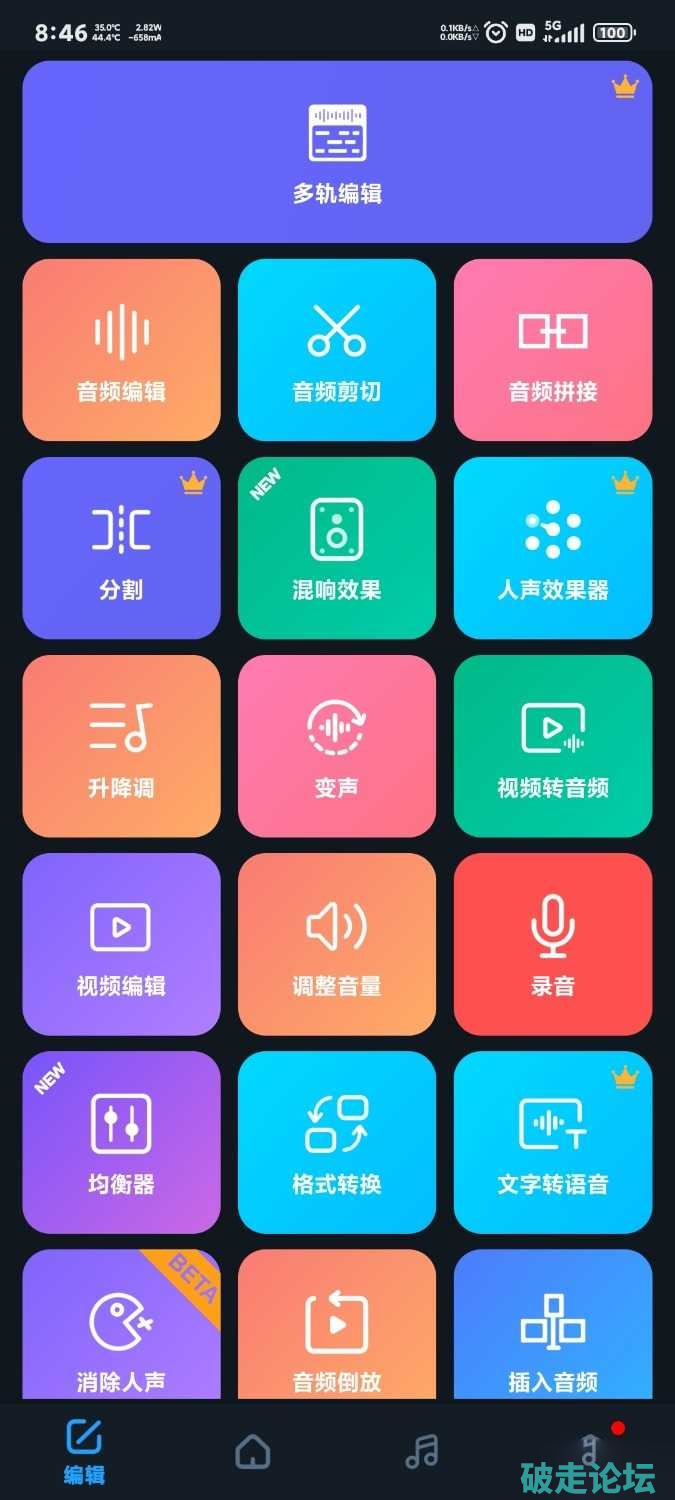Open the 分割 split feature
675x1500 pixels.
(x=121, y=548)
